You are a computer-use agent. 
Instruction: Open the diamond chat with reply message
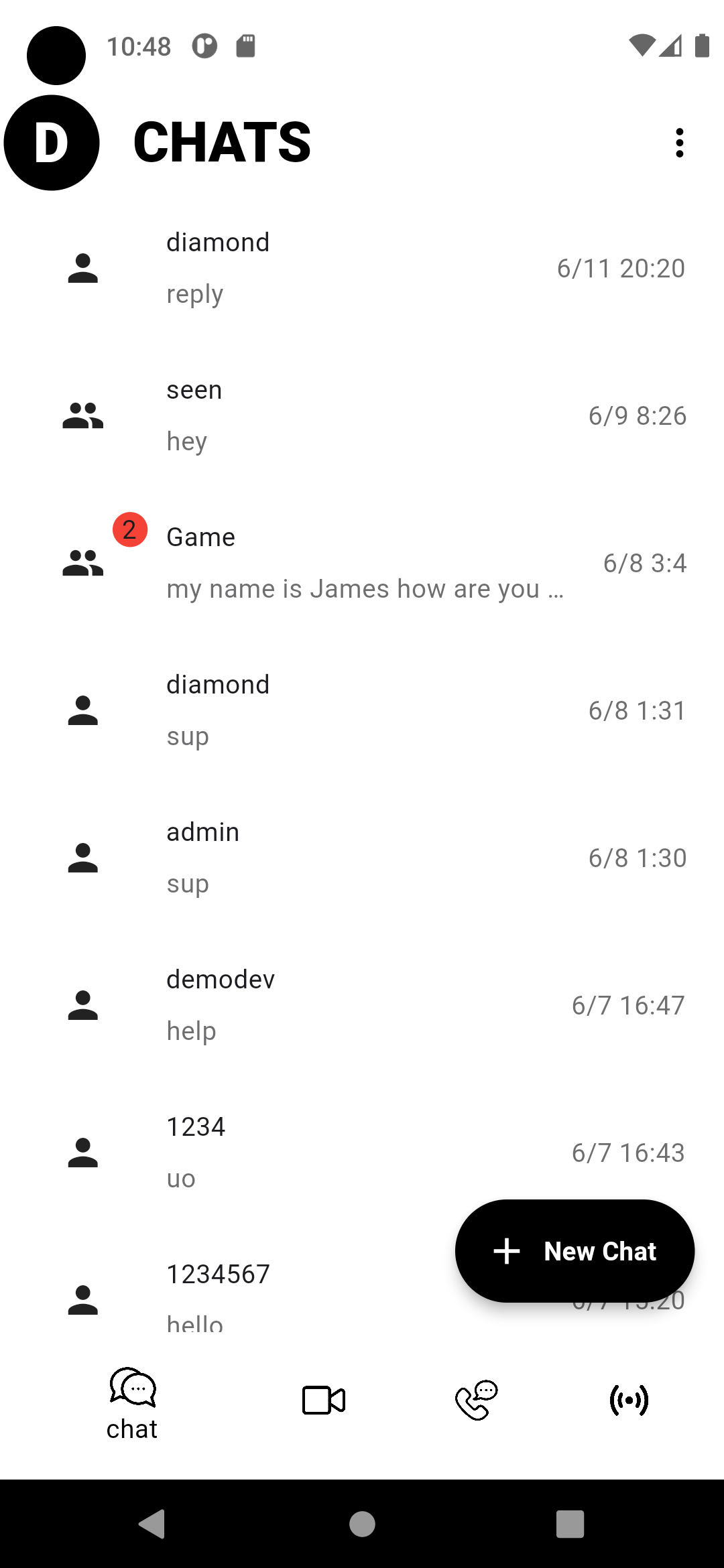362,268
